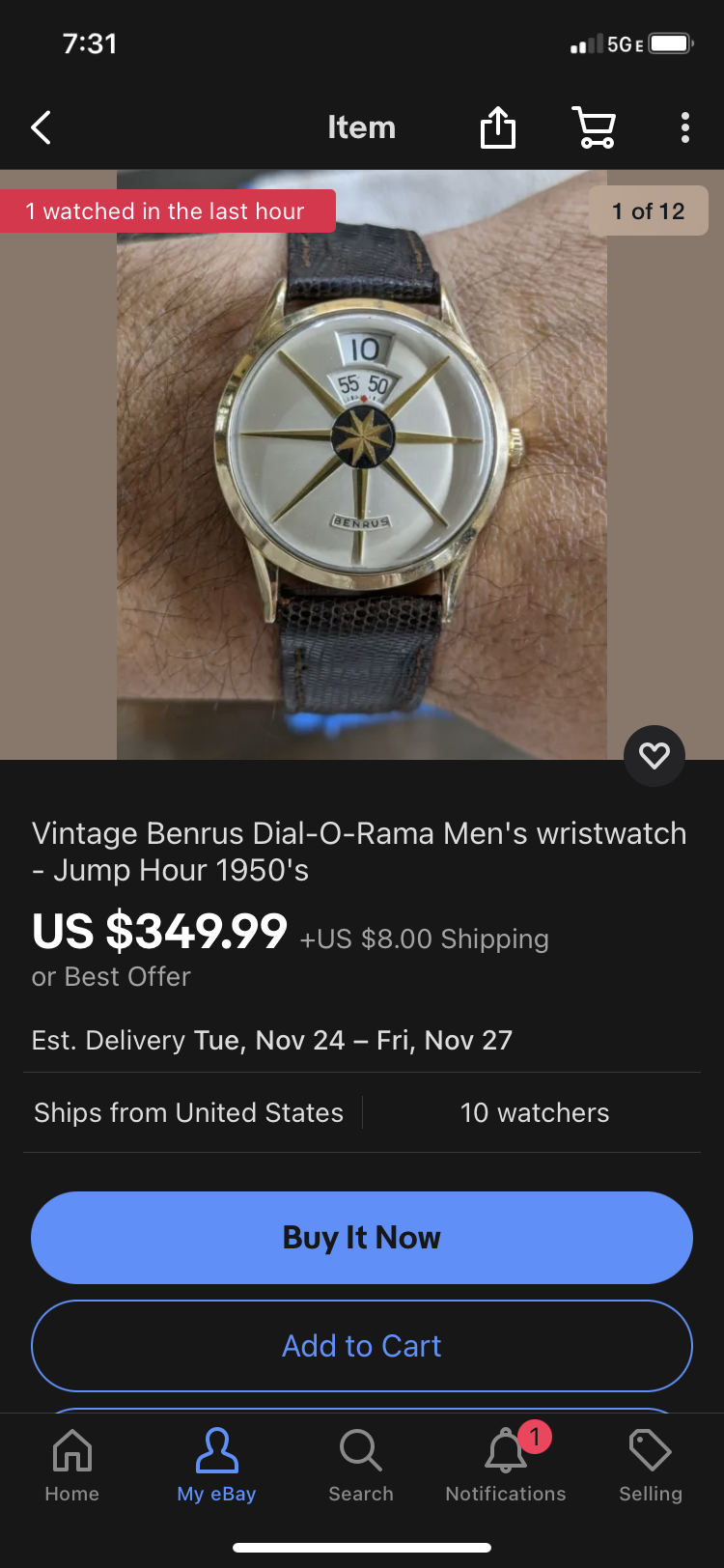
Task: Add the watch to cart
Action: click(x=362, y=1345)
